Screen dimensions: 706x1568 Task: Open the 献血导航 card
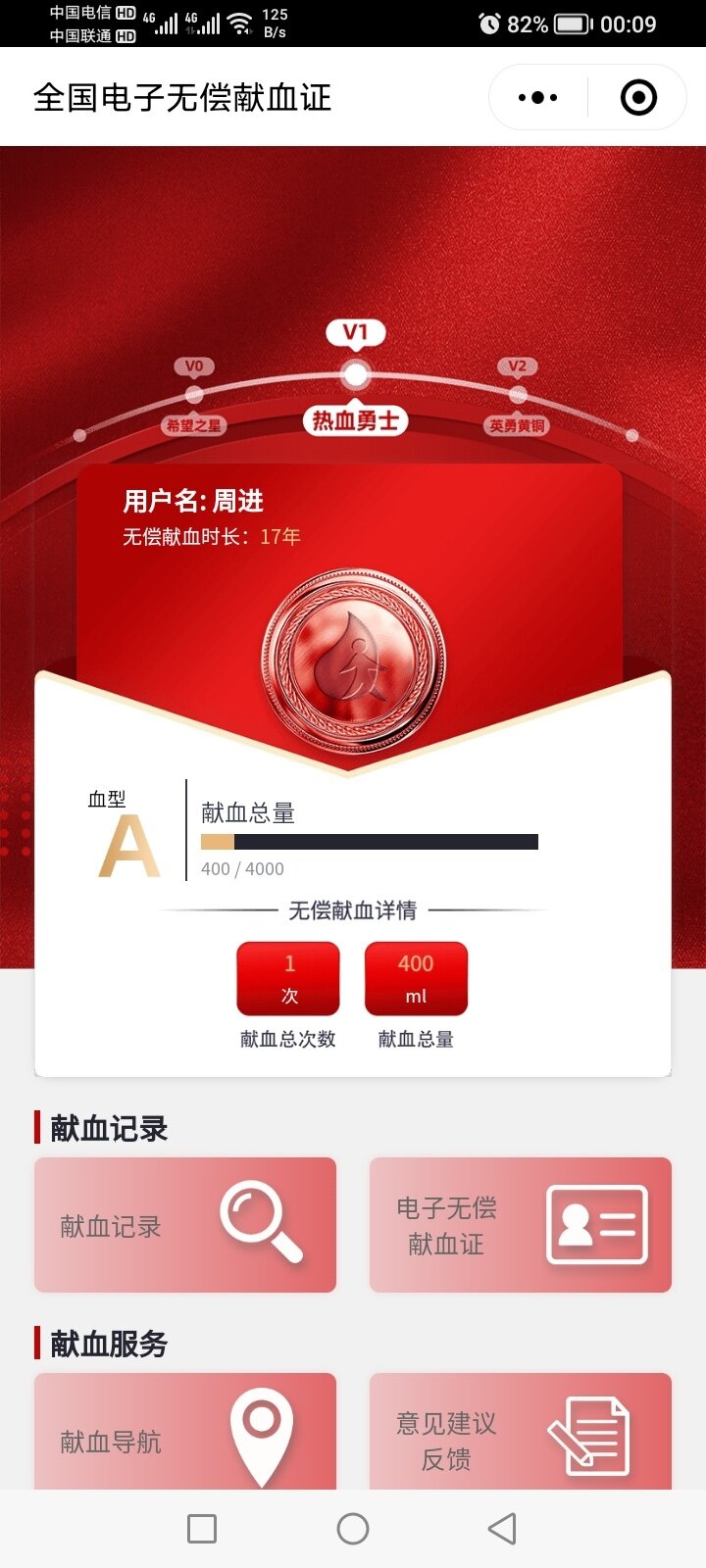(185, 1434)
